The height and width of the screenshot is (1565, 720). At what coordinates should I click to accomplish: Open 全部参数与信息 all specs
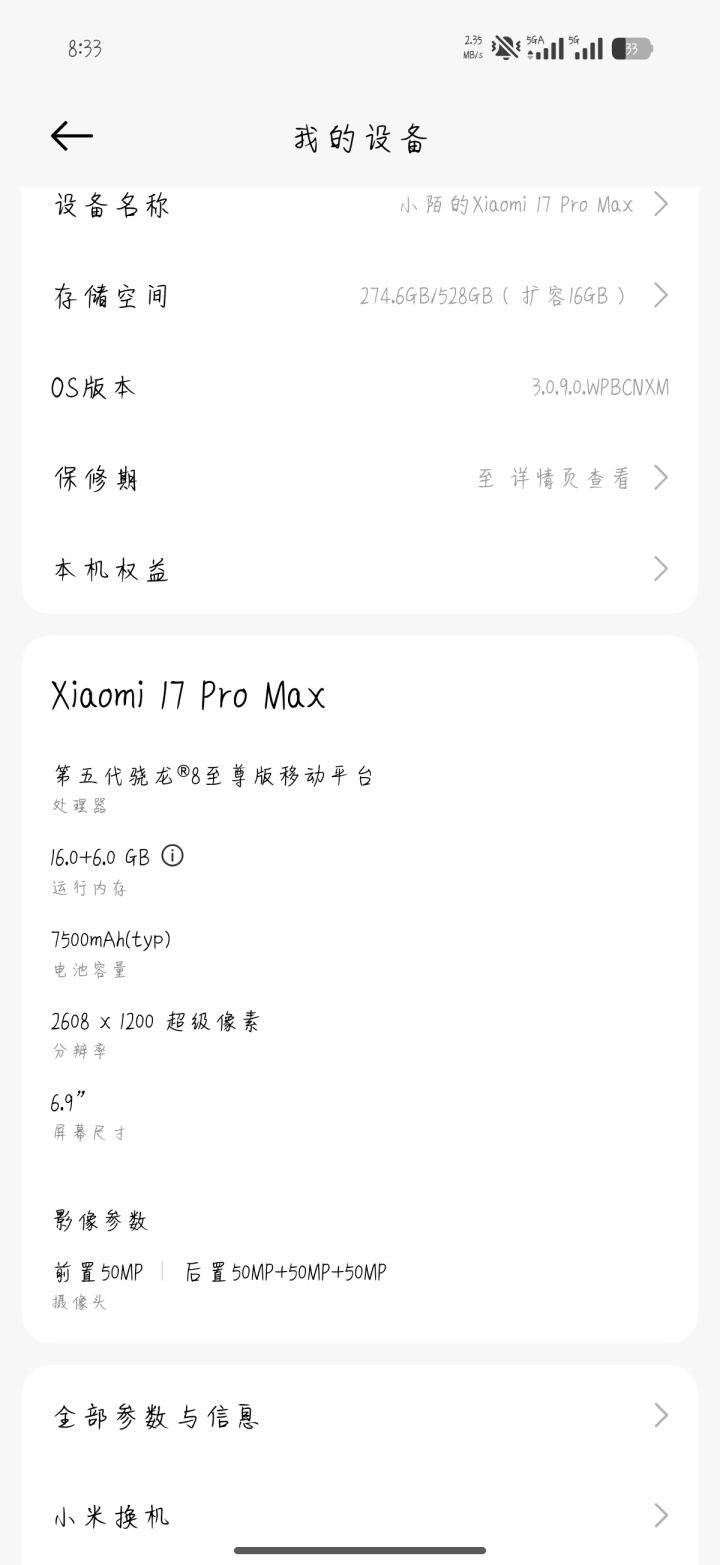(360, 1416)
